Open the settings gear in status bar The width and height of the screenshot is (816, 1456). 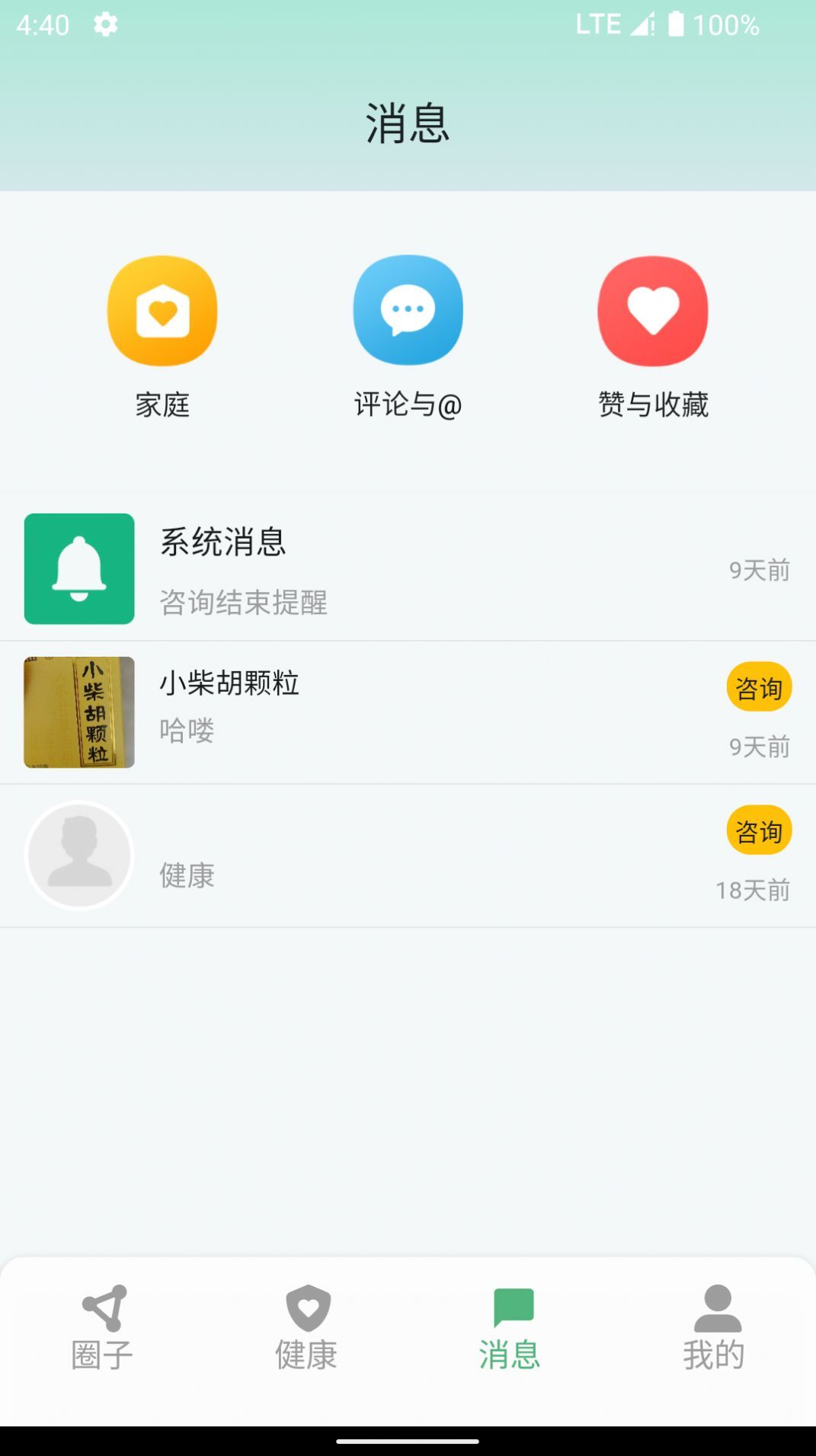click(104, 24)
